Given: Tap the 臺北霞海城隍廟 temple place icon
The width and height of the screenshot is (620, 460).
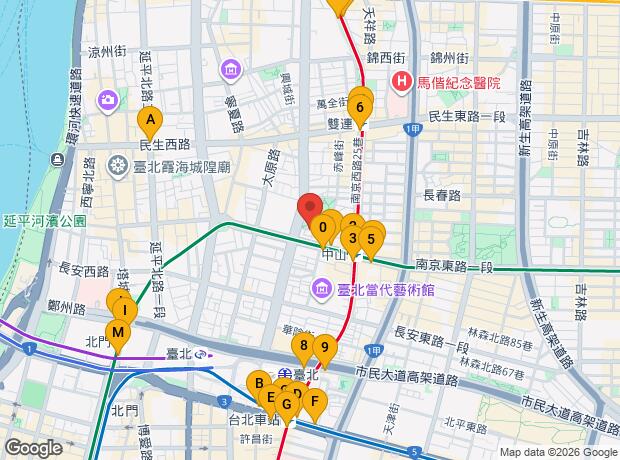Looking at the screenshot, I should click(x=118, y=161).
